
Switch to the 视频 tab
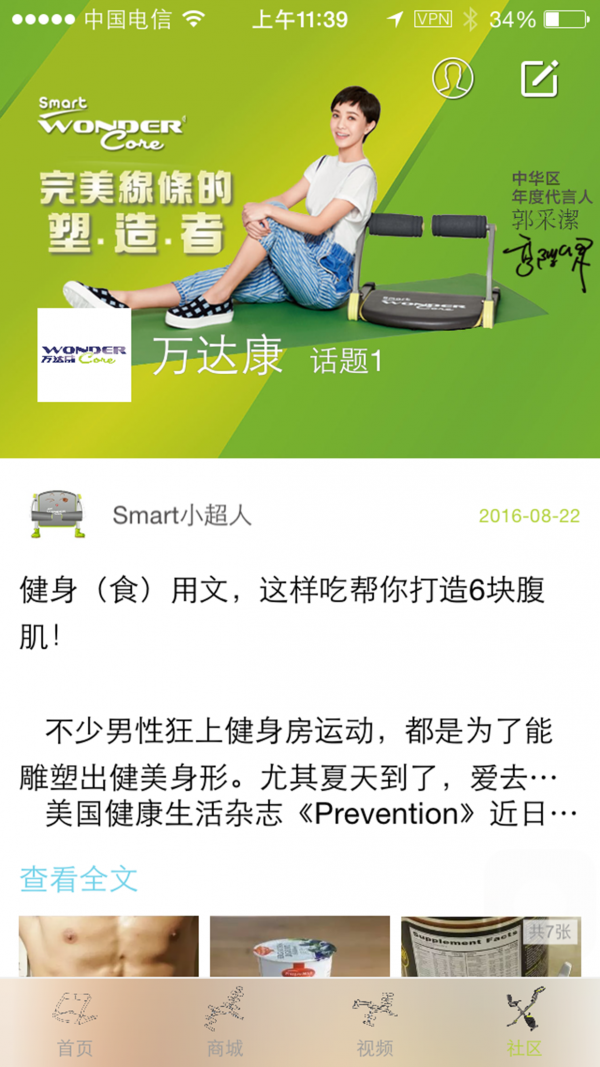(375, 1023)
